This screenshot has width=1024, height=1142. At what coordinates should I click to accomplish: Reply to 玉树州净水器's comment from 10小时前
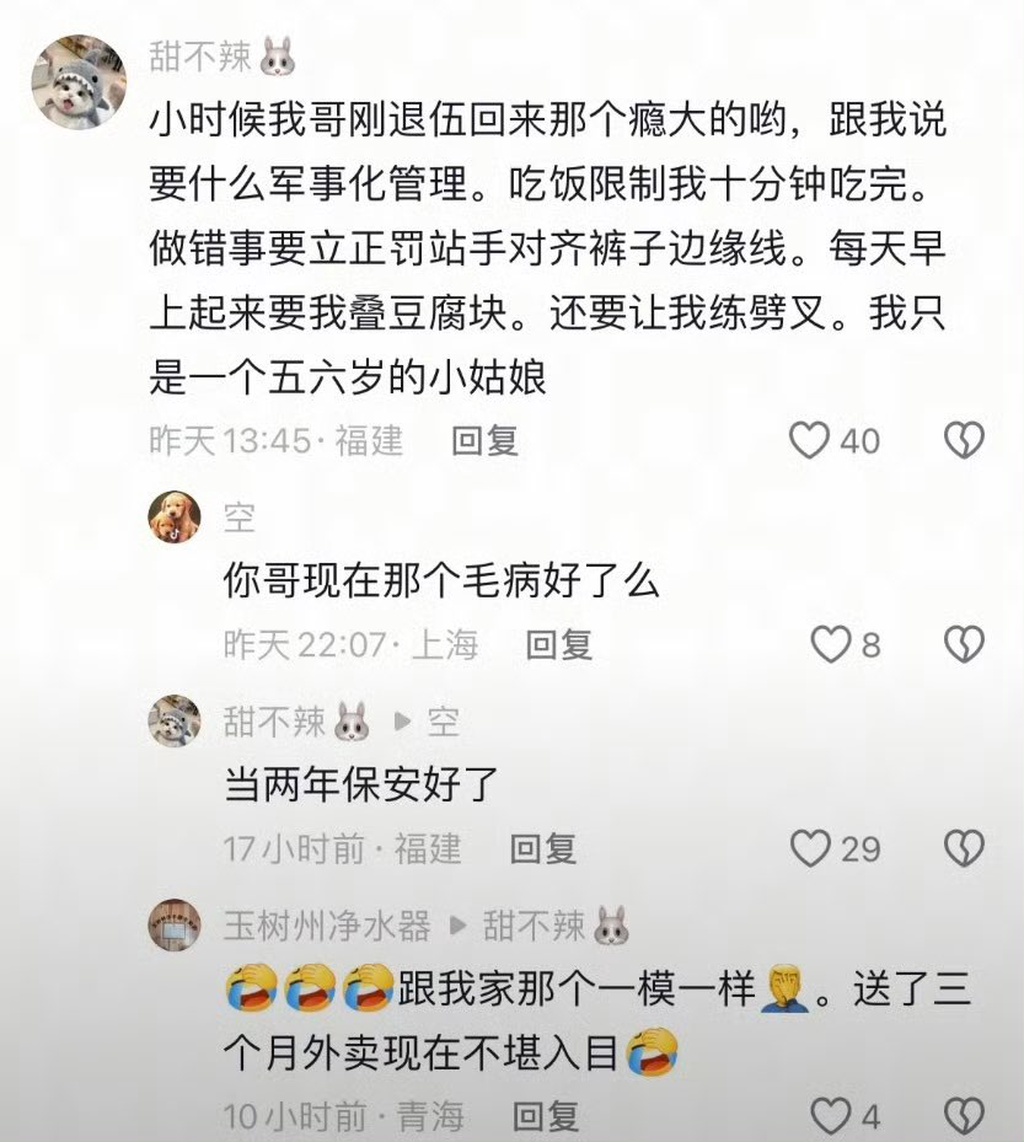tap(546, 1115)
